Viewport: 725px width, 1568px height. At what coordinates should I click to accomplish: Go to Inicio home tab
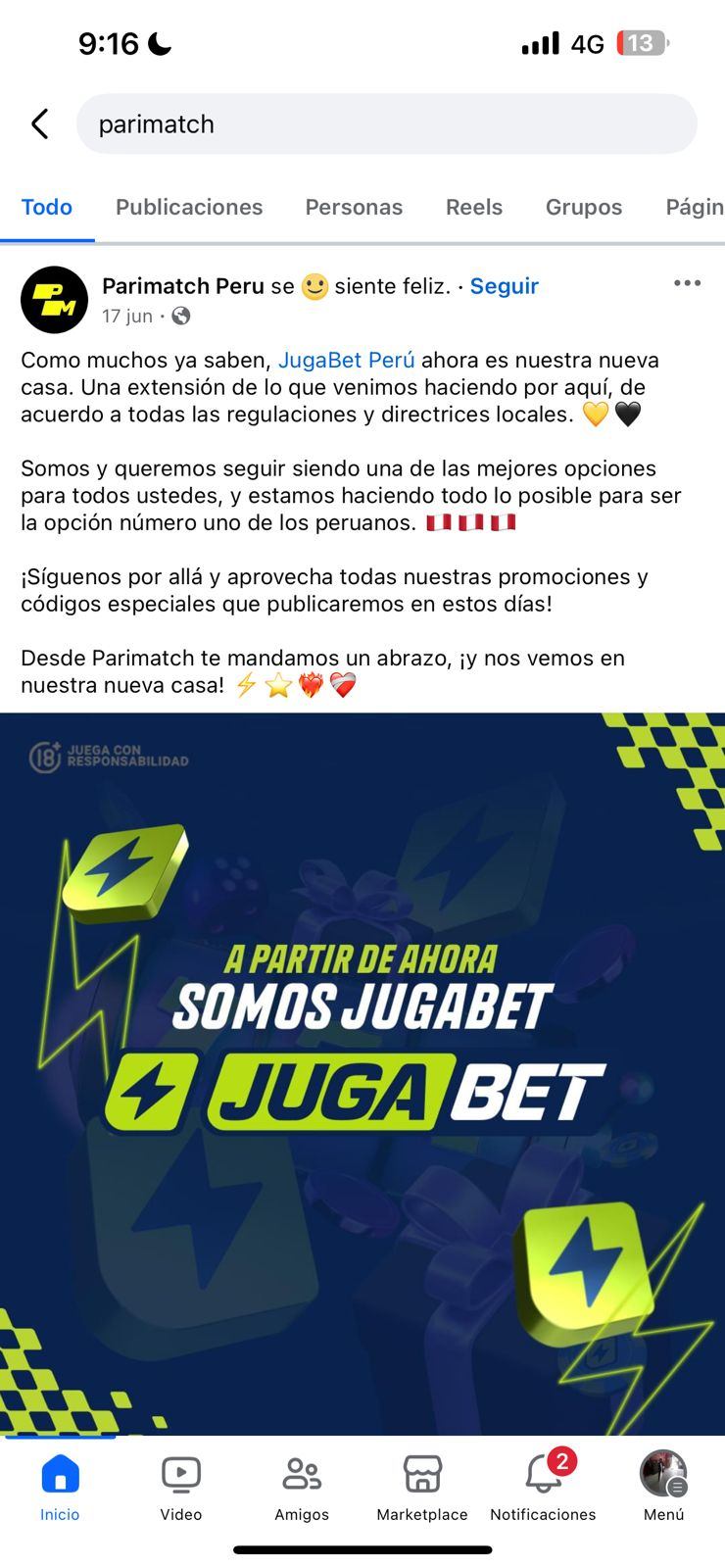tap(60, 1487)
